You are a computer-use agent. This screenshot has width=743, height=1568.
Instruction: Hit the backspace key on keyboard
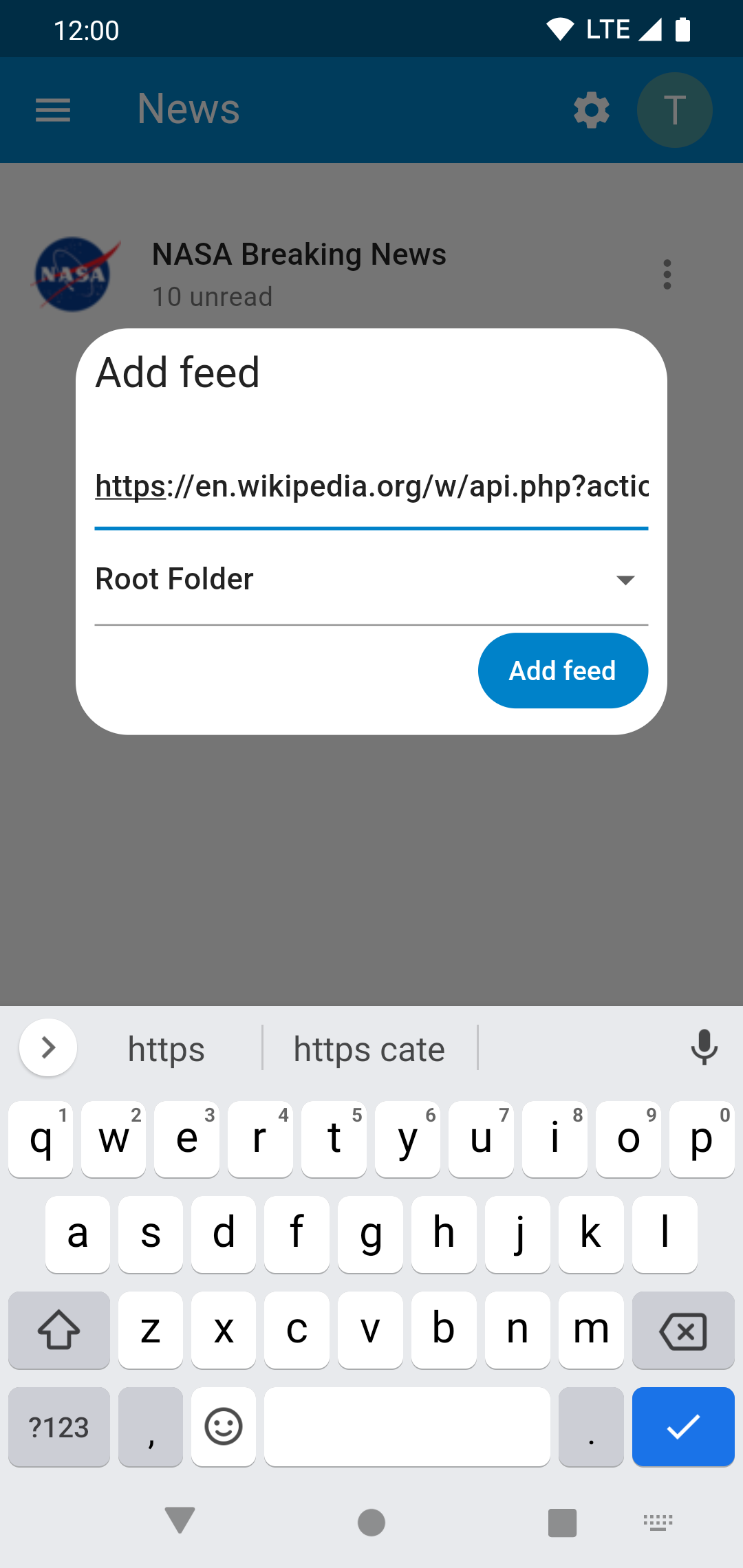(x=683, y=1330)
